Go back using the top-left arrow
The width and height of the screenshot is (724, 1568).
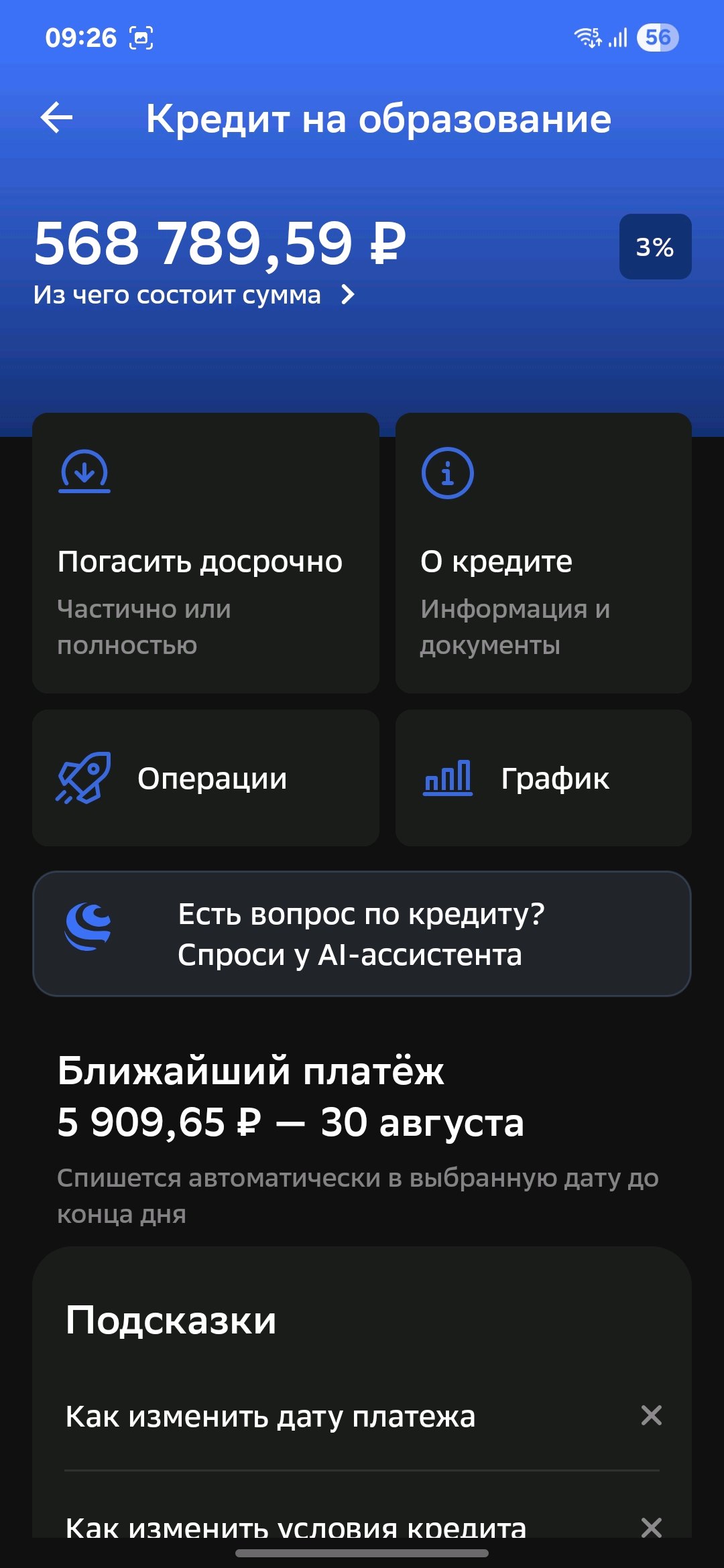coord(57,119)
